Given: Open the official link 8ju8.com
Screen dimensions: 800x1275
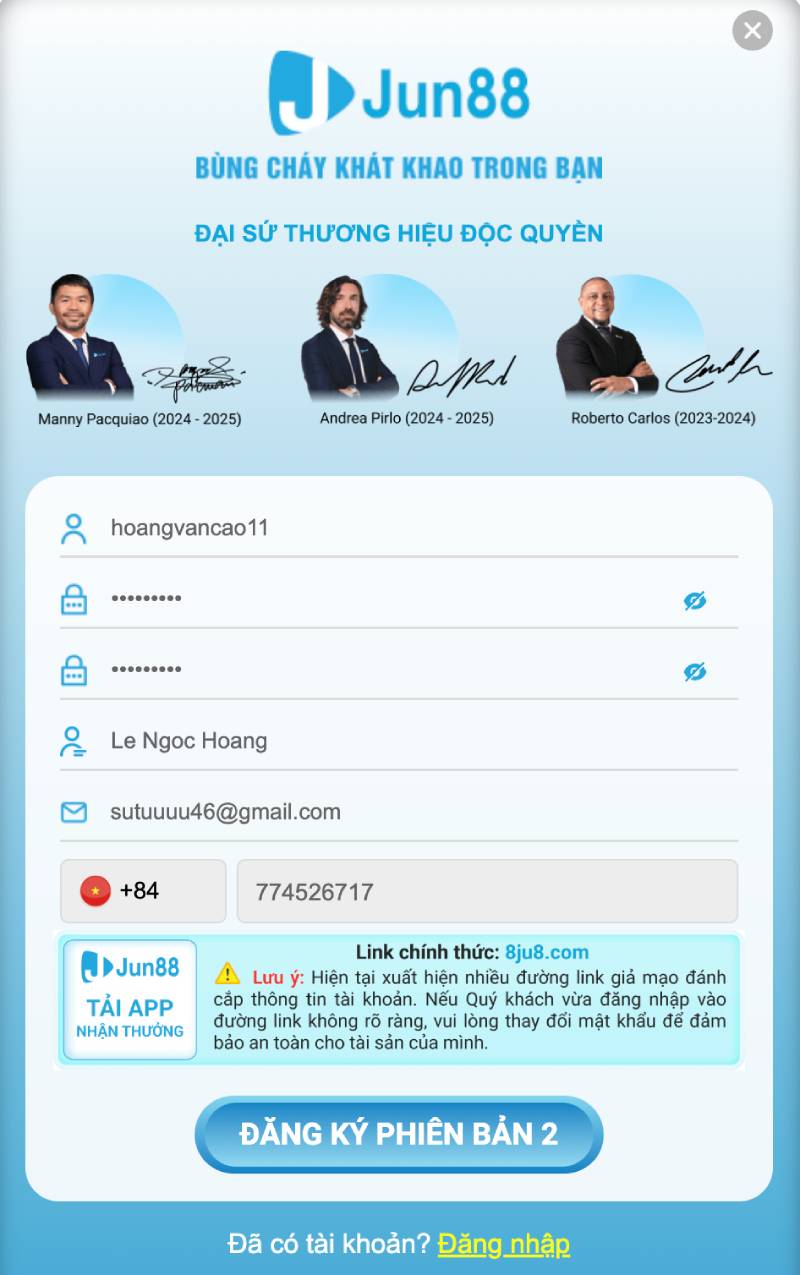Looking at the screenshot, I should click(546, 952).
